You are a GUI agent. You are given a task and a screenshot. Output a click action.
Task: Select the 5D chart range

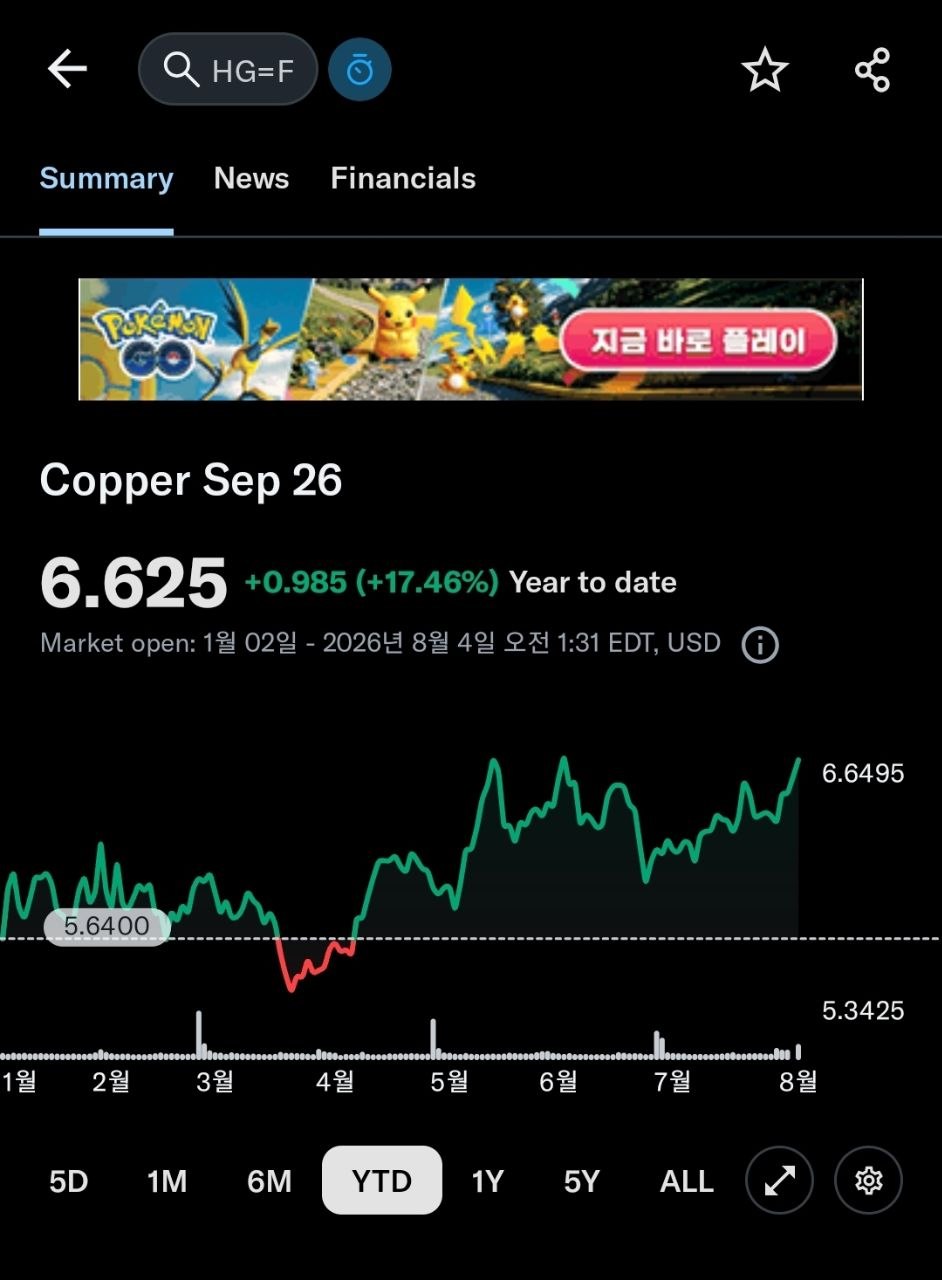click(69, 1181)
